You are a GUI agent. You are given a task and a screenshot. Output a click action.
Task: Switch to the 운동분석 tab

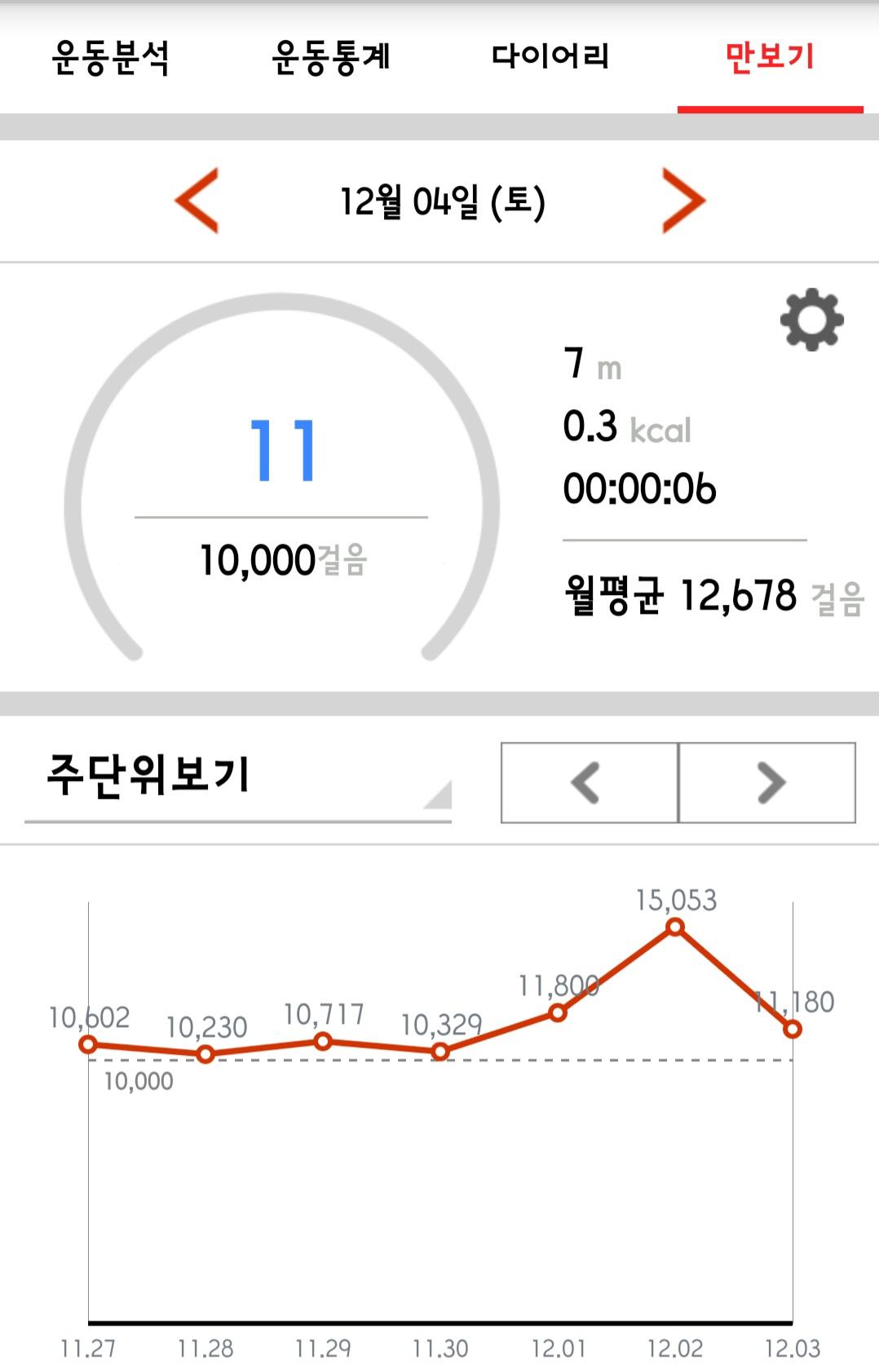click(x=110, y=58)
